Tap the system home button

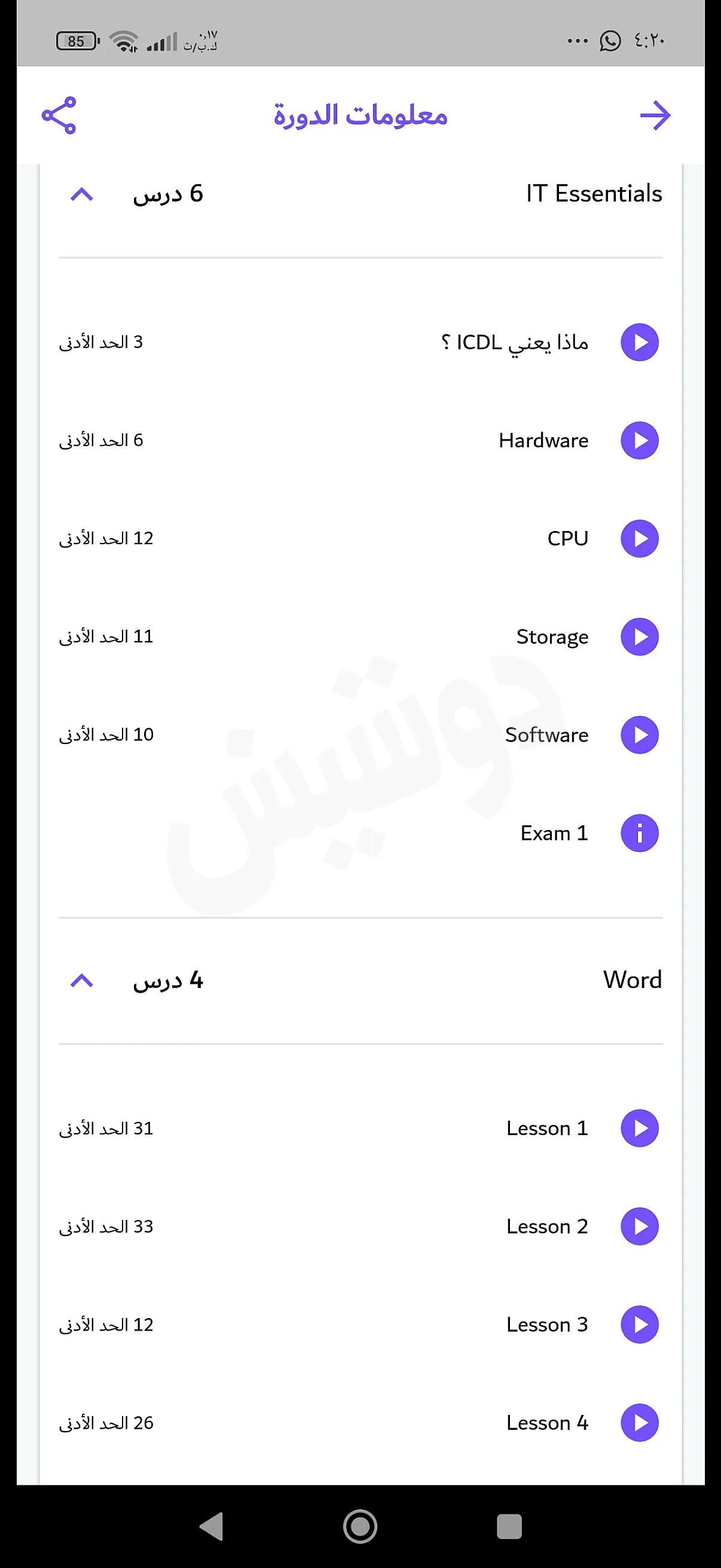[360, 1526]
